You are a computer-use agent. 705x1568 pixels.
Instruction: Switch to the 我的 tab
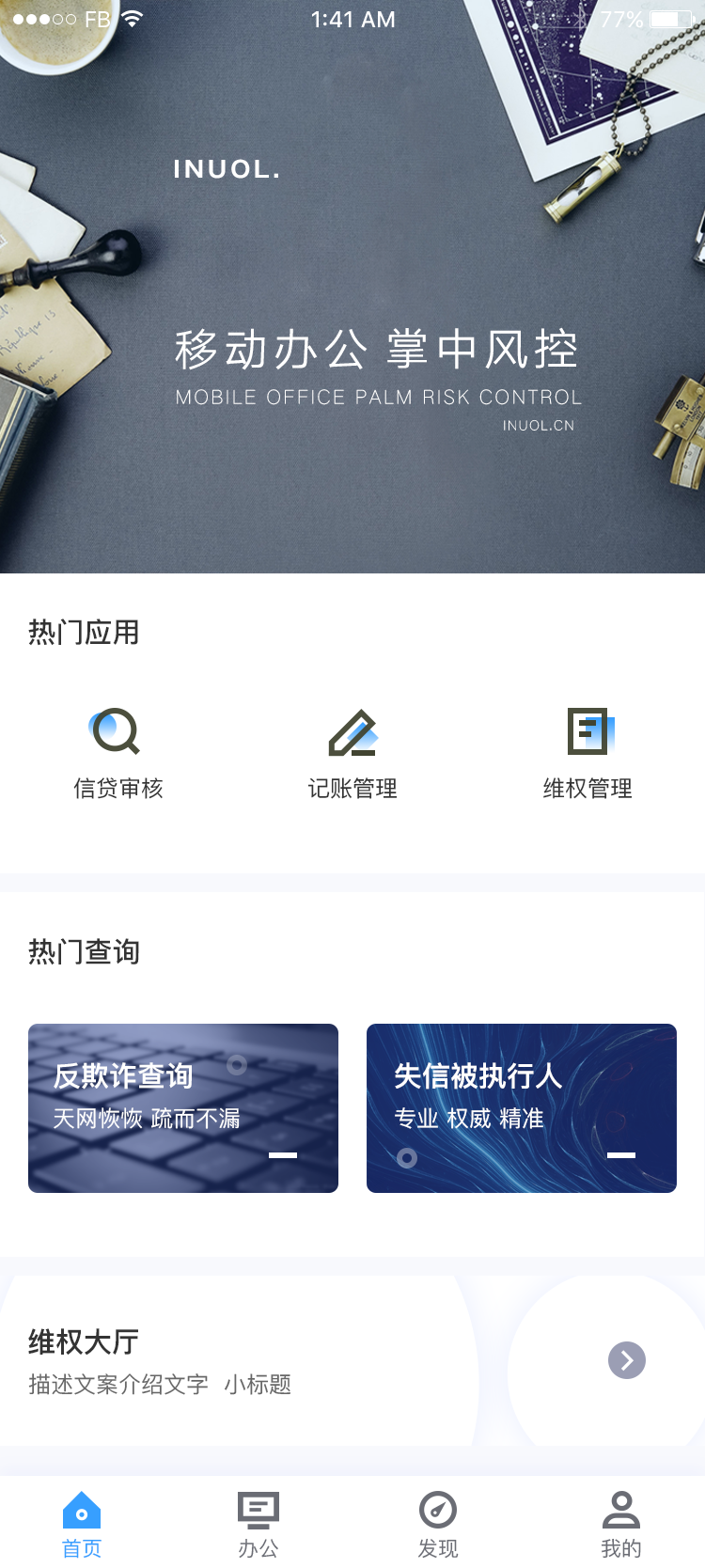pyautogui.click(x=621, y=1524)
